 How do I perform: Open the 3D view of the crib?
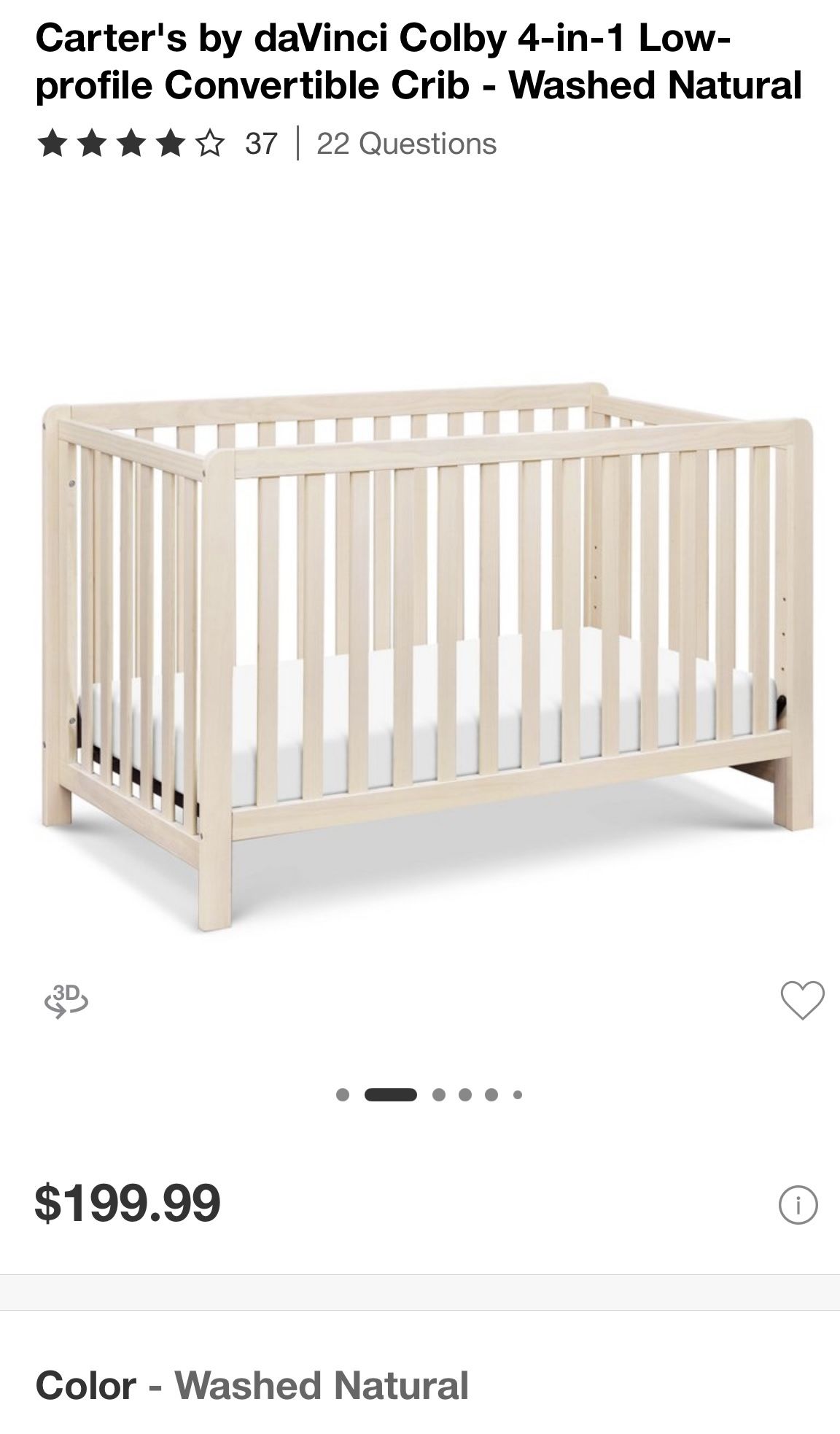point(66,1000)
